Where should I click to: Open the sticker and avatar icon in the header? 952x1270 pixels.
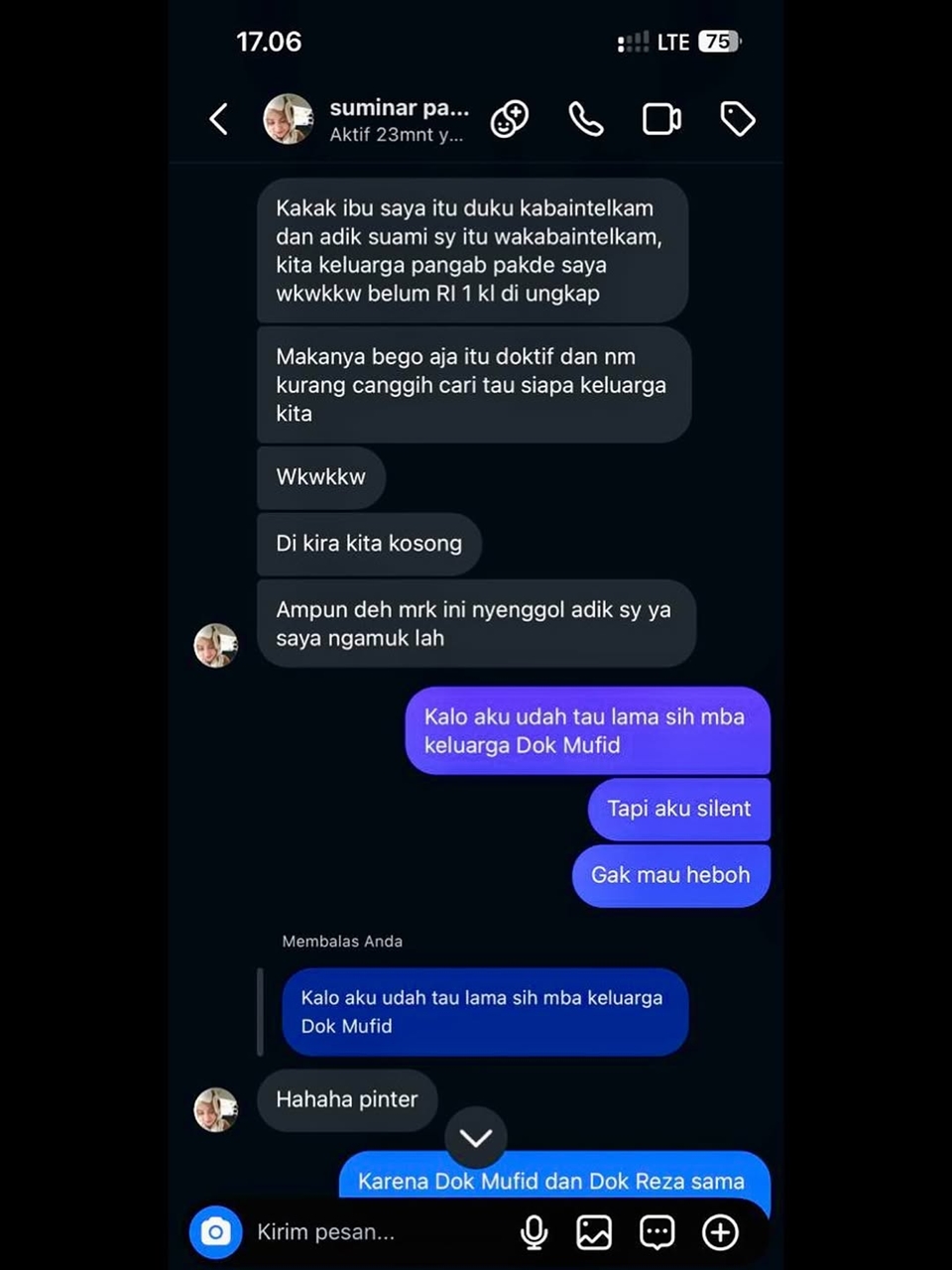[510, 119]
